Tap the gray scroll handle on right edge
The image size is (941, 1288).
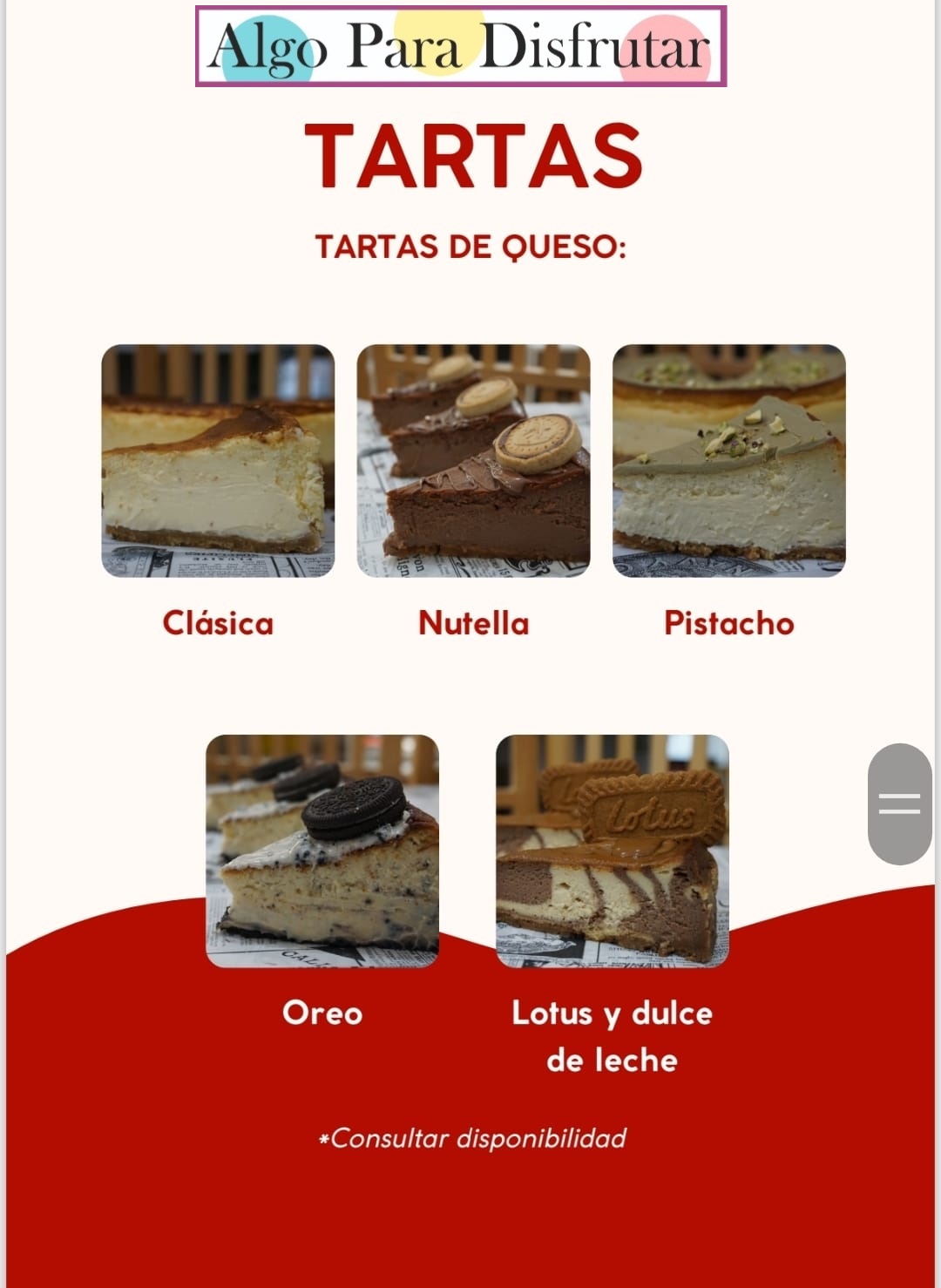click(899, 803)
